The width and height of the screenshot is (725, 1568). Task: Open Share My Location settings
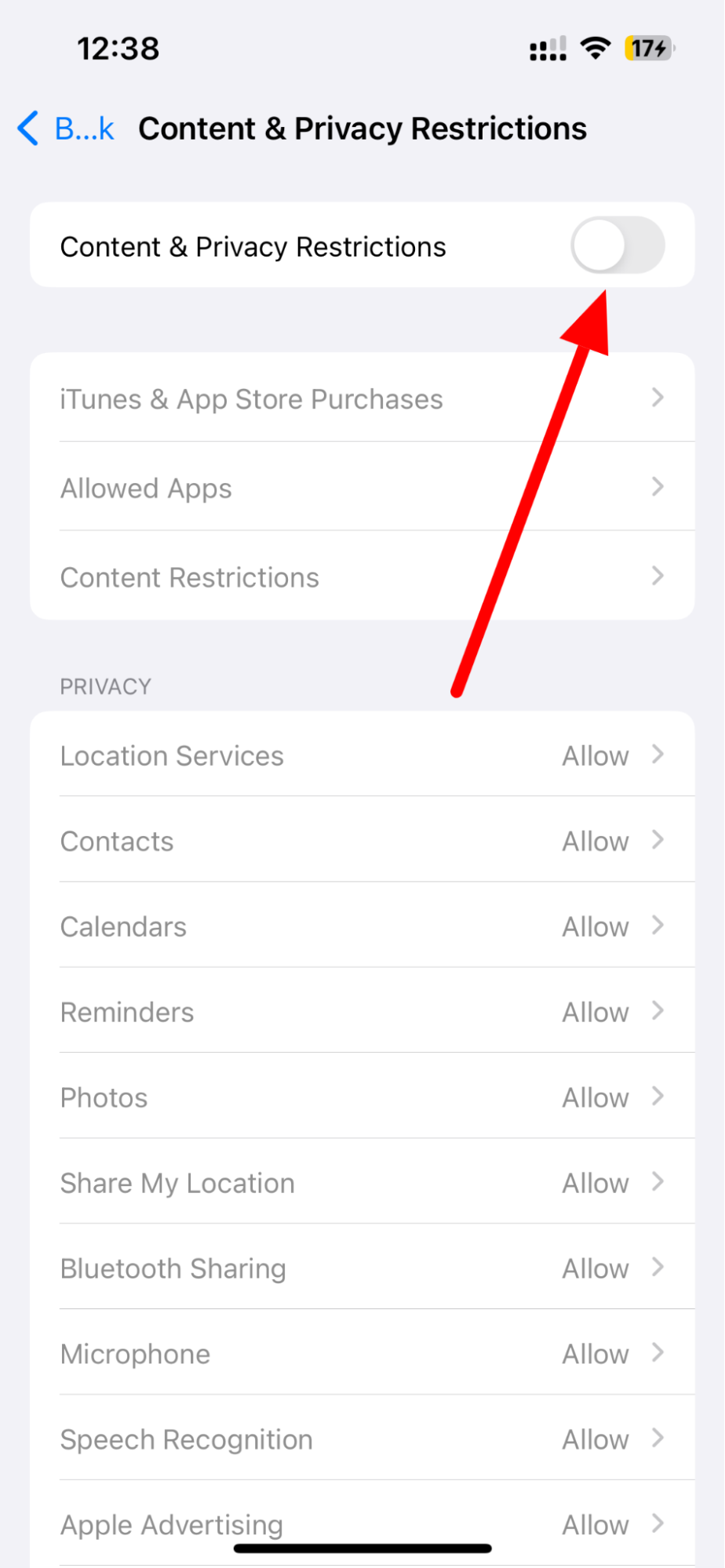(x=362, y=1183)
